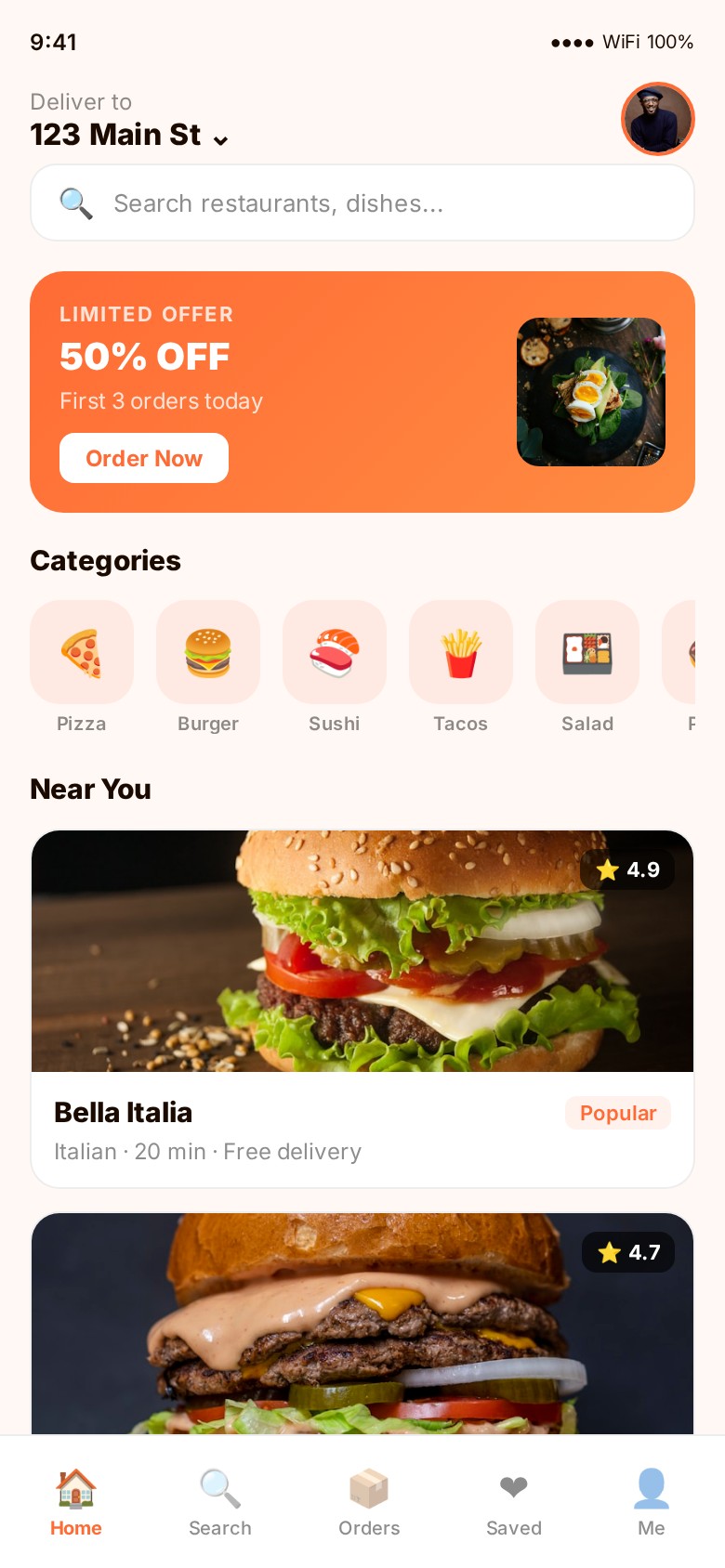Go to the Home tab
The height and width of the screenshot is (1568, 725).
76,1502
